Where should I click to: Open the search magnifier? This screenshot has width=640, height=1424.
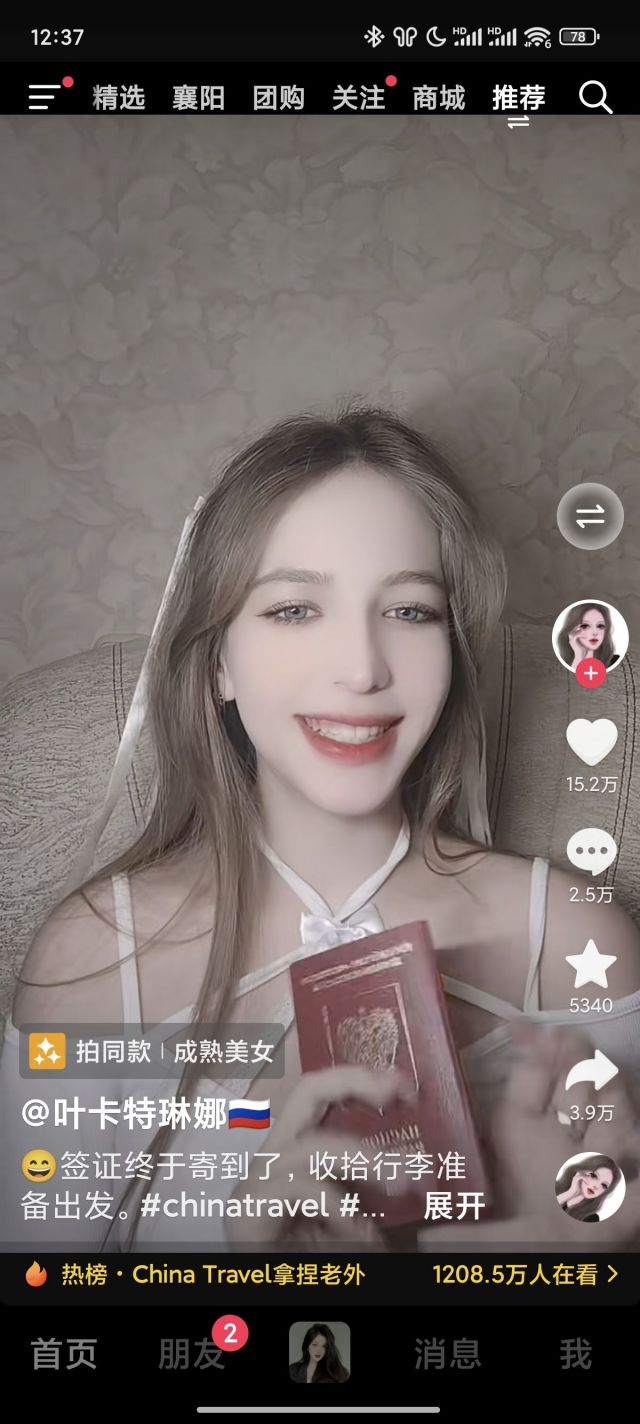pyautogui.click(x=595, y=98)
